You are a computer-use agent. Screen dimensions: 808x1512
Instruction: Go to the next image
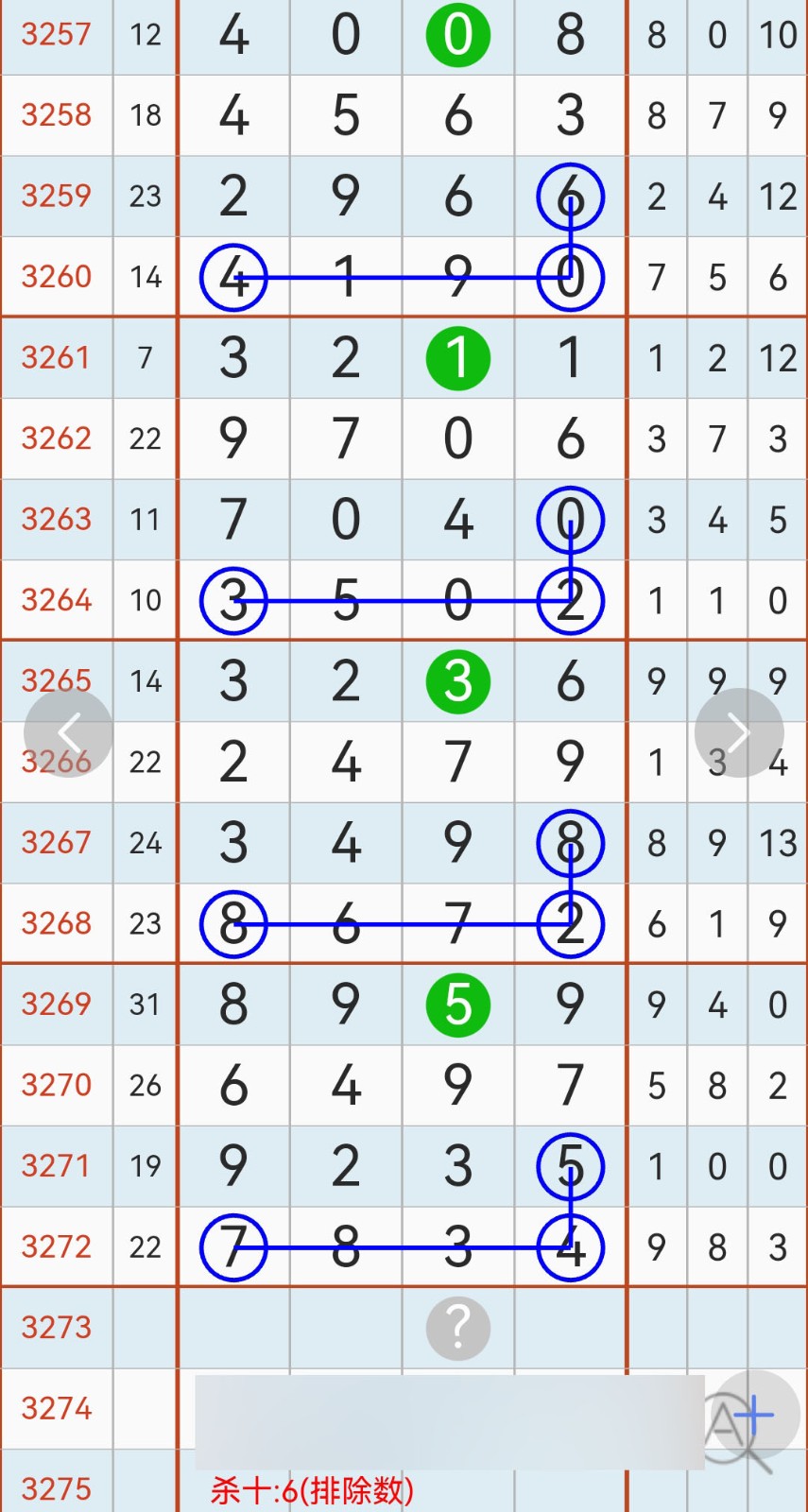click(x=739, y=732)
